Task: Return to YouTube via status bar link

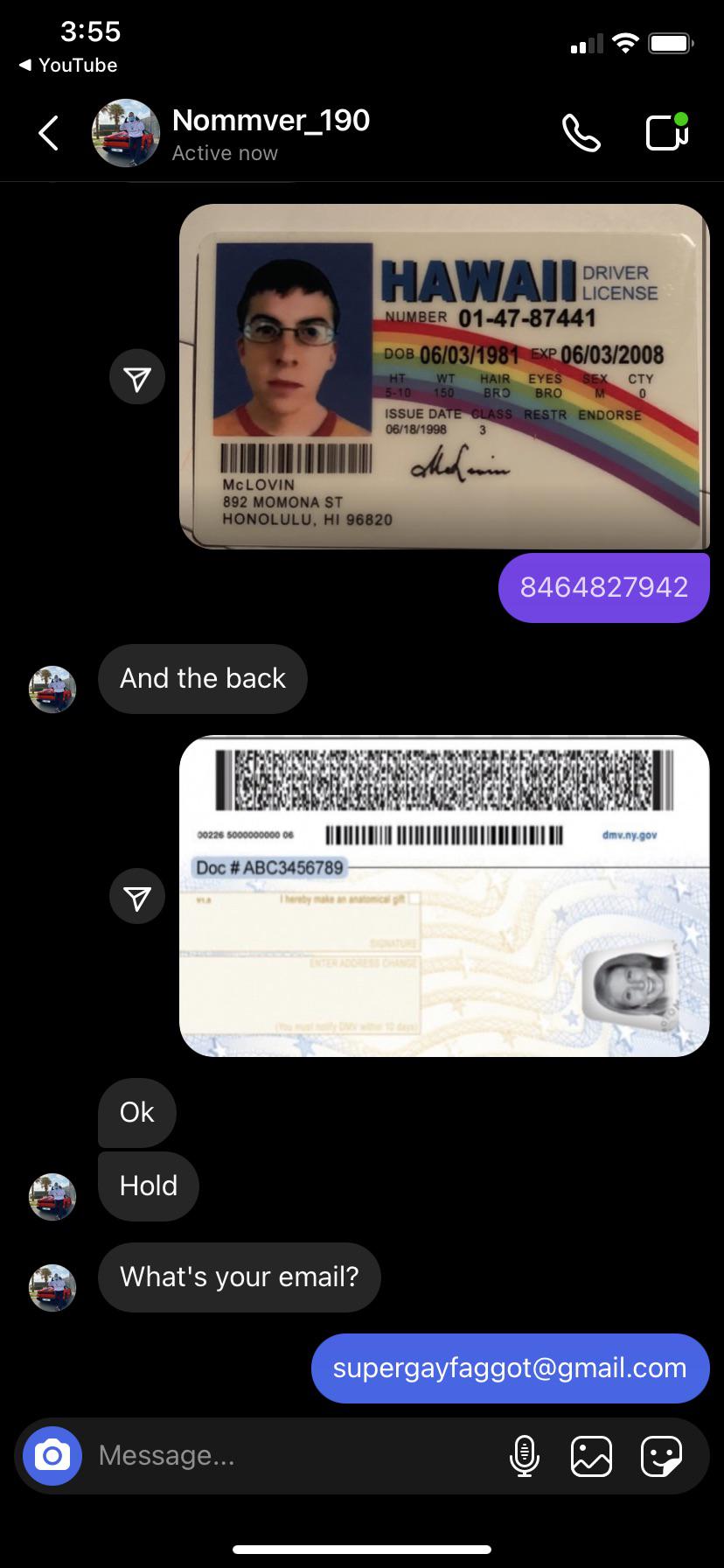Action: coord(68,65)
